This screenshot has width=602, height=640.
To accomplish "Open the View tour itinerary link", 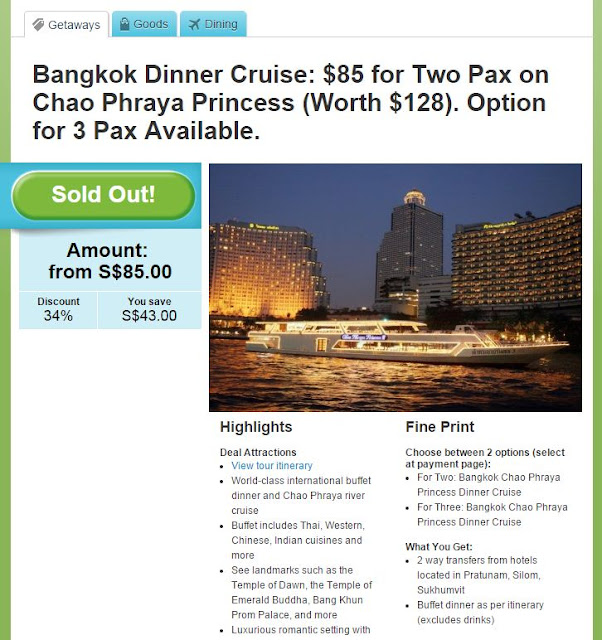I will point(271,466).
